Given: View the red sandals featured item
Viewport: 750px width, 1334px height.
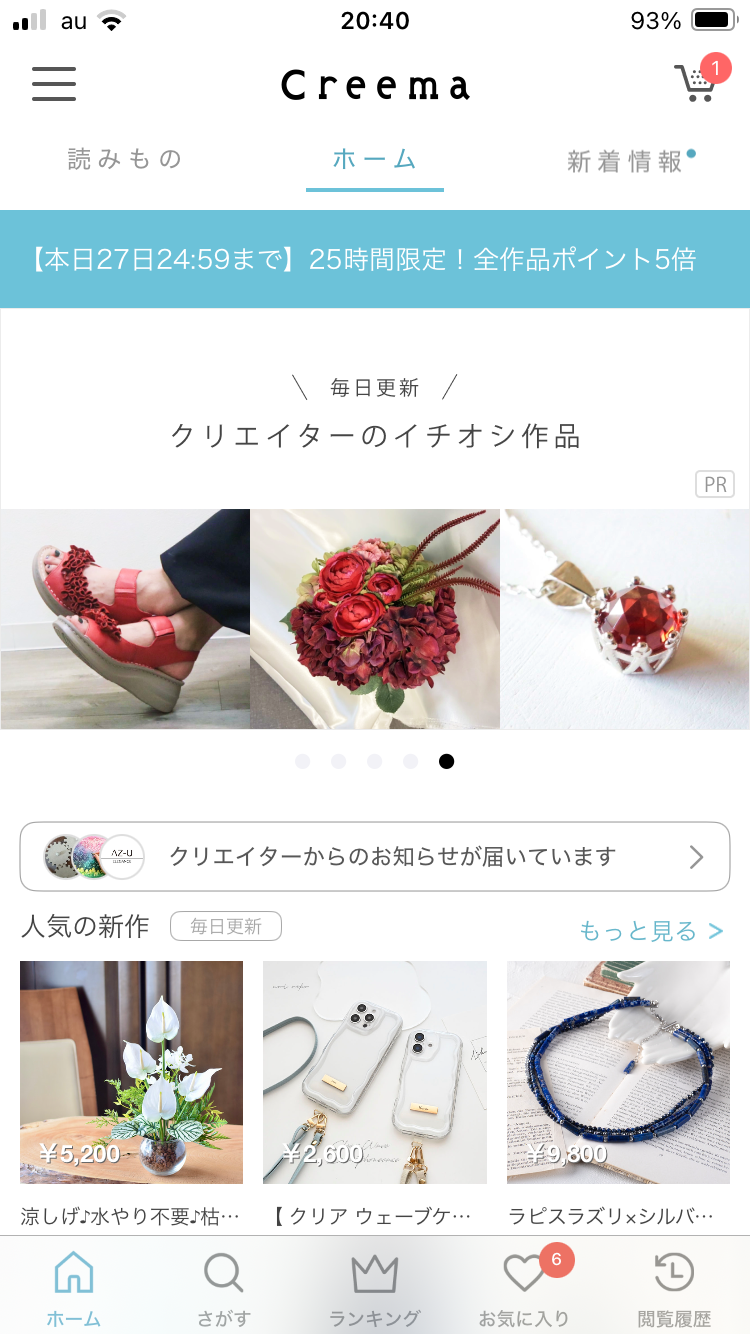Looking at the screenshot, I should coord(125,619).
